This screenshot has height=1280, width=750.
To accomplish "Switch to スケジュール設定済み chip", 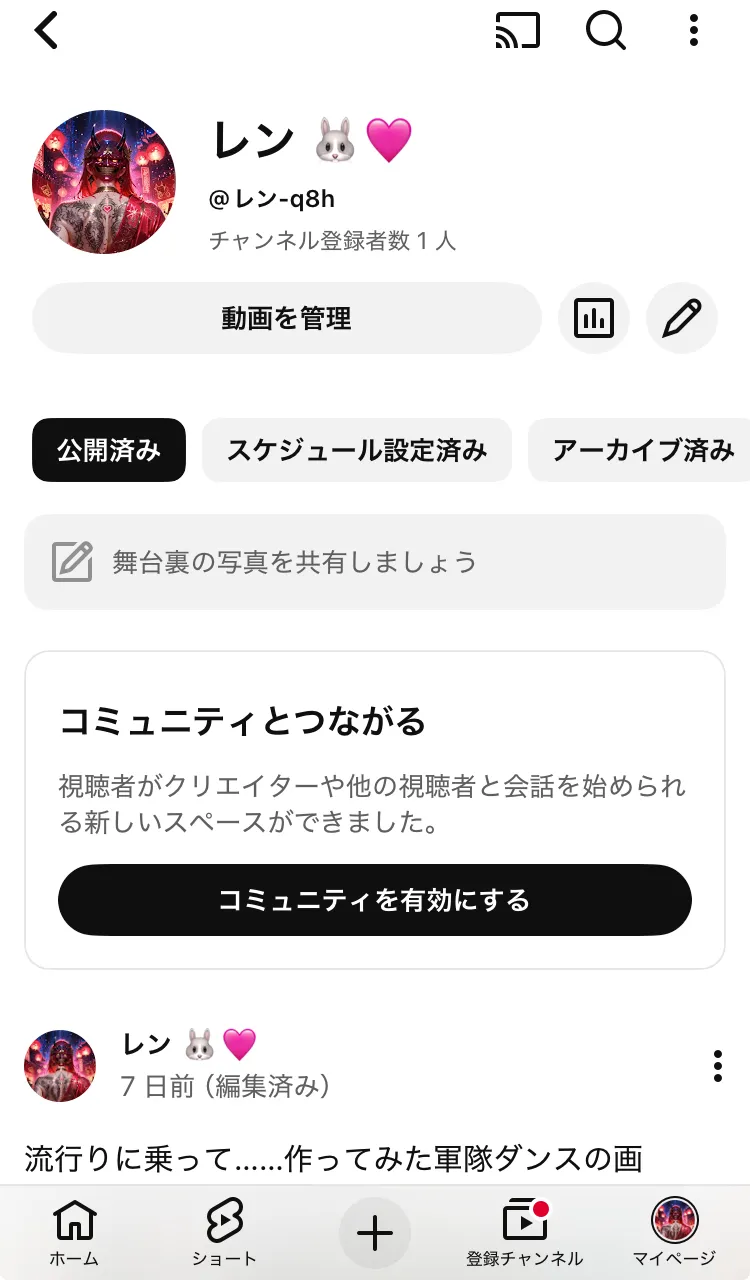I will tap(357, 450).
